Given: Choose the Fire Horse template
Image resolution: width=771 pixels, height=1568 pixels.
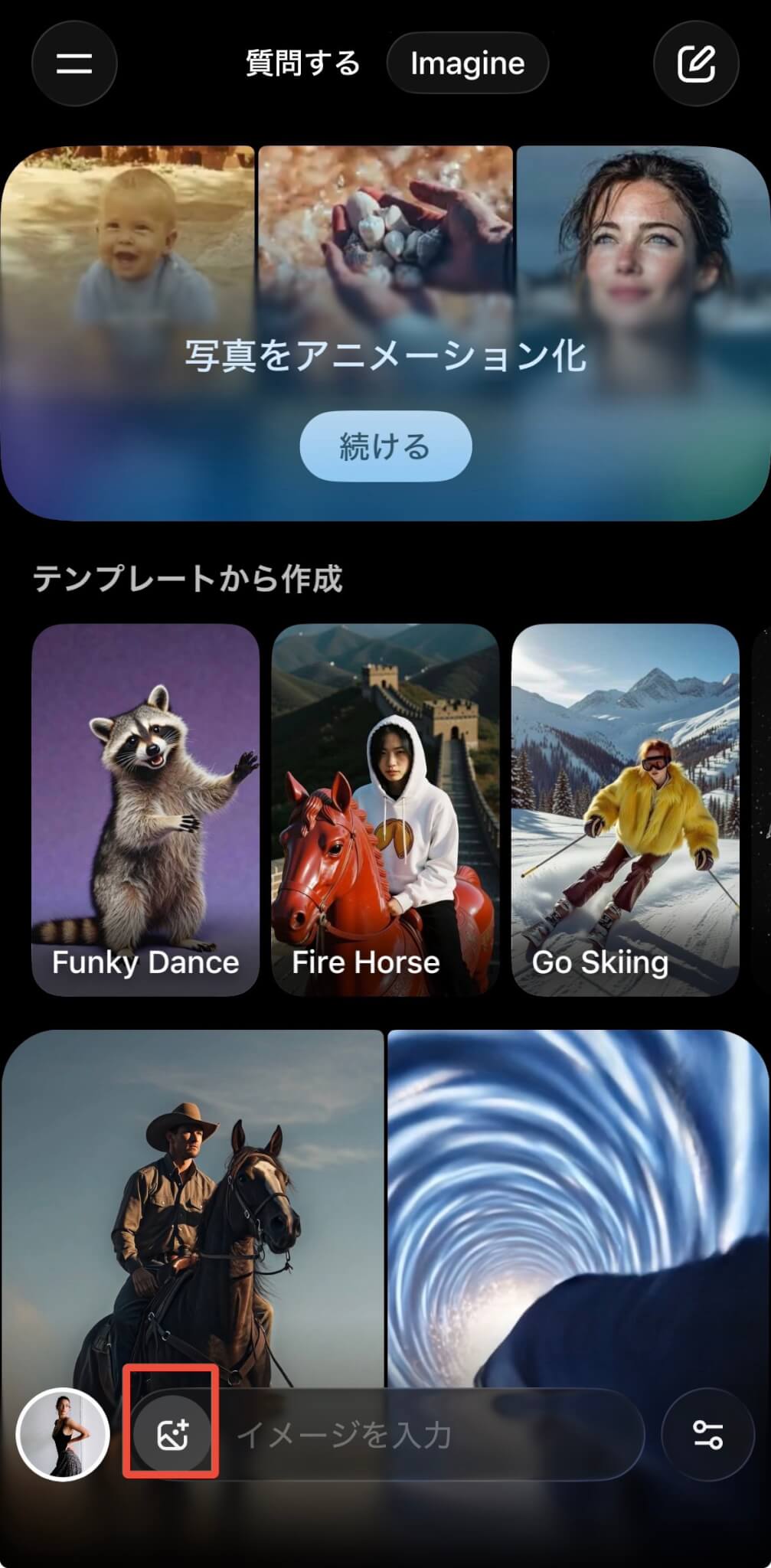Looking at the screenshot, I should coord(385,809).
